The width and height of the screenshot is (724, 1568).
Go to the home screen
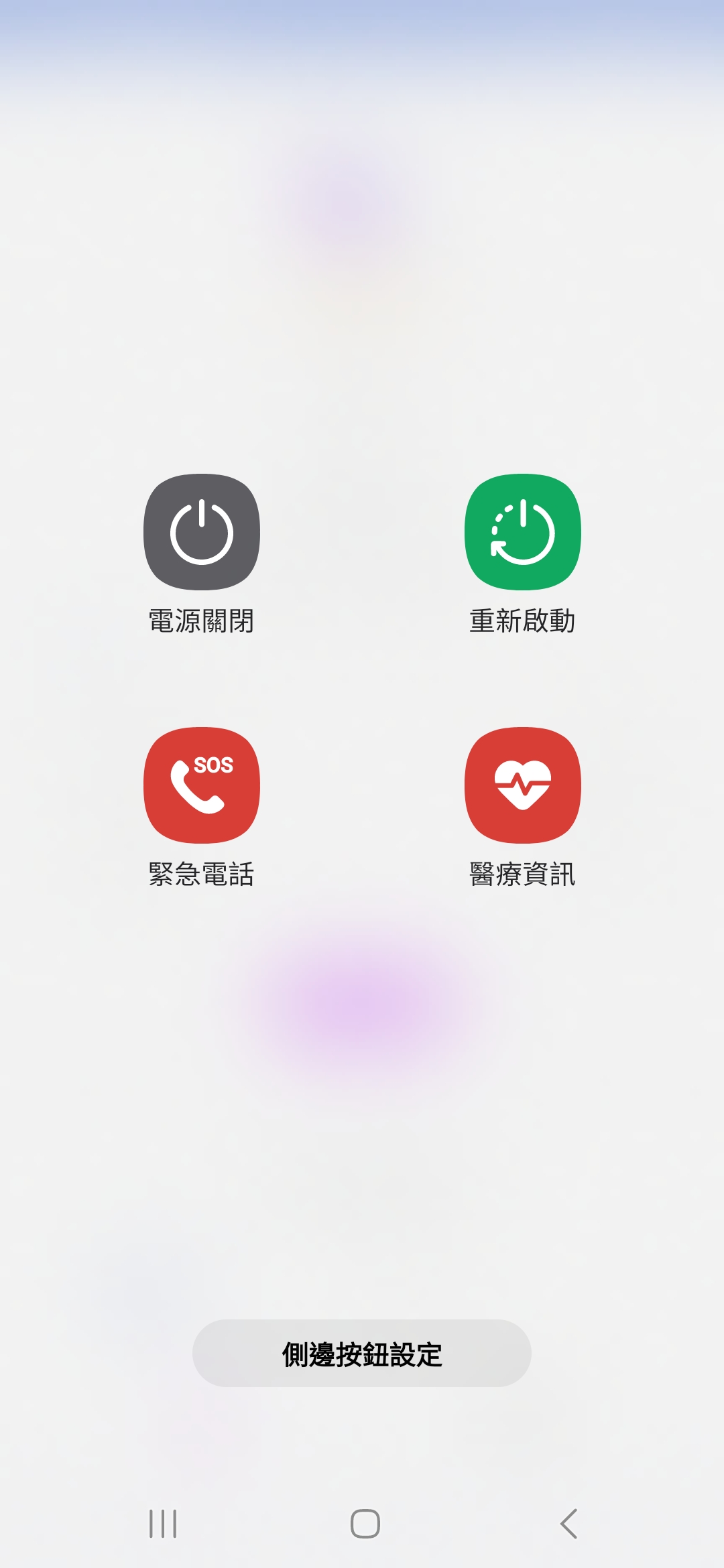tap(365, 1524)
